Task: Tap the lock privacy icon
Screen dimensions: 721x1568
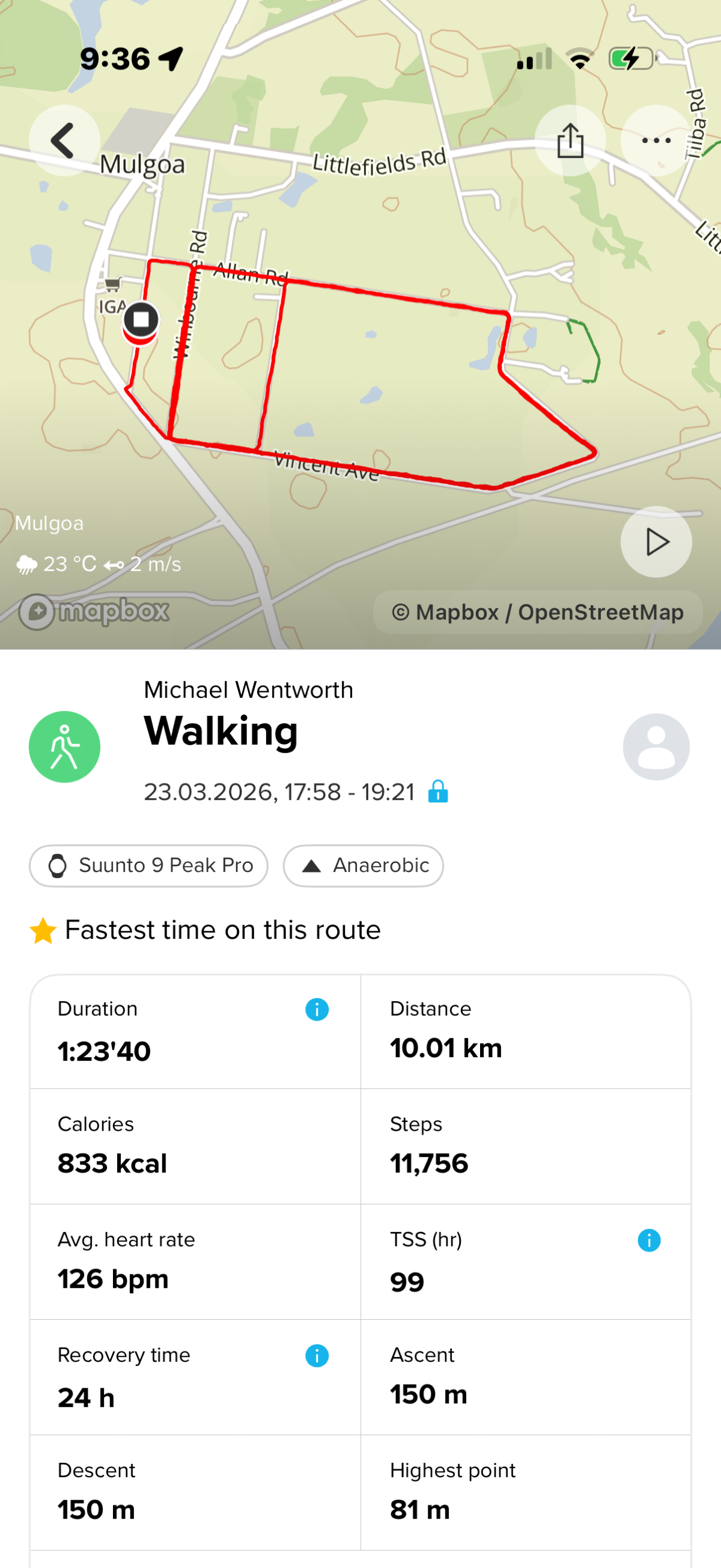Action: 438,792
